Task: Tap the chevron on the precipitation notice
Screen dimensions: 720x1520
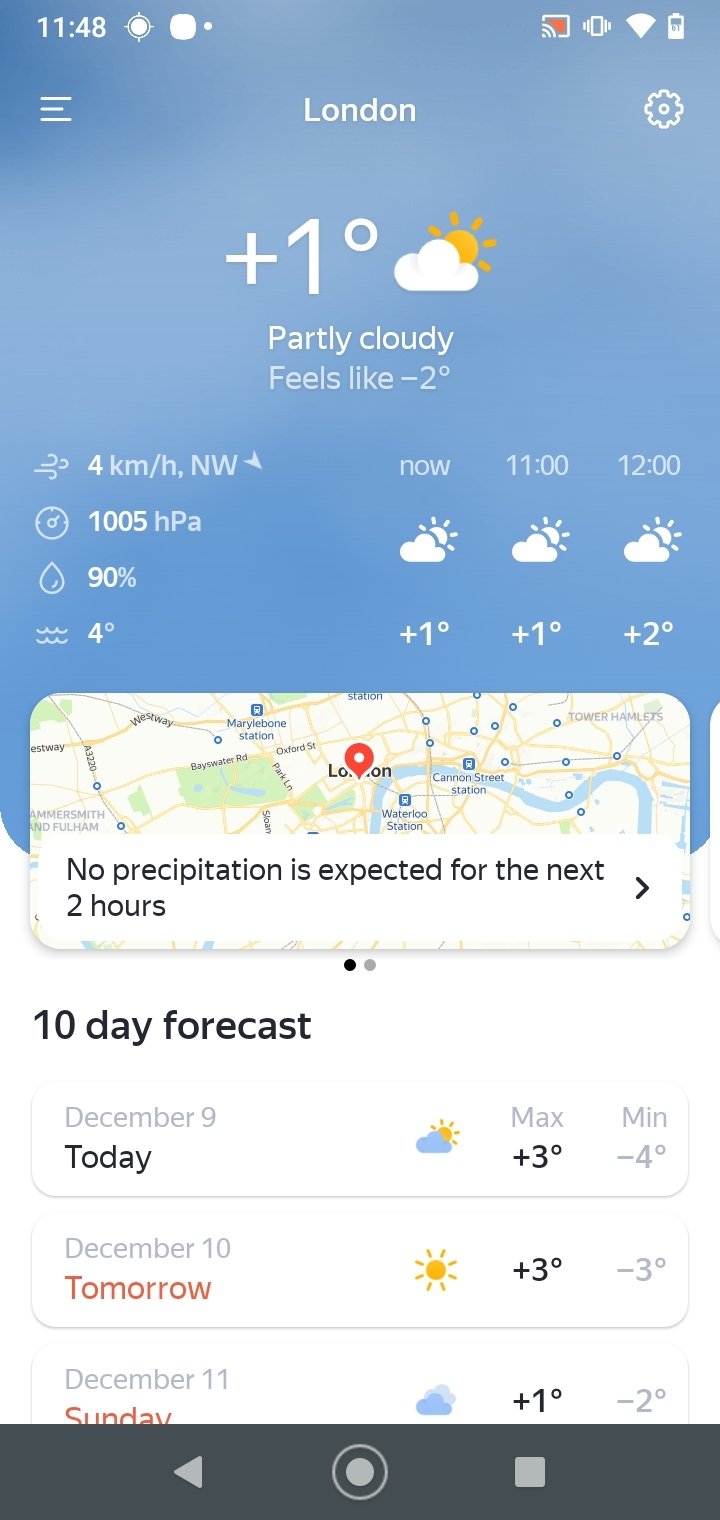Action: [642, 888]
